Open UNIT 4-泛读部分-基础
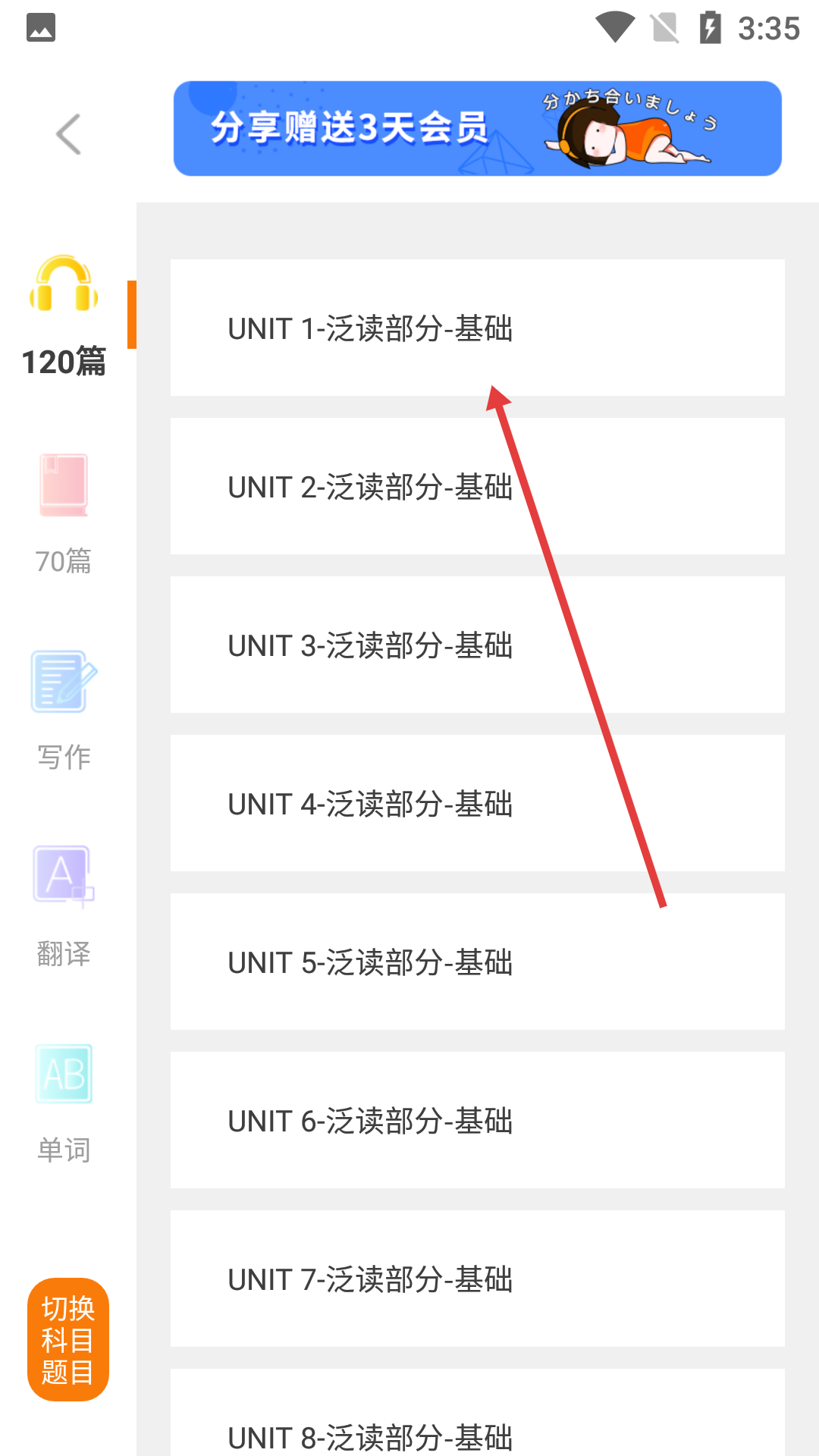Screen dimensions: 819x1456 point(477,803)
